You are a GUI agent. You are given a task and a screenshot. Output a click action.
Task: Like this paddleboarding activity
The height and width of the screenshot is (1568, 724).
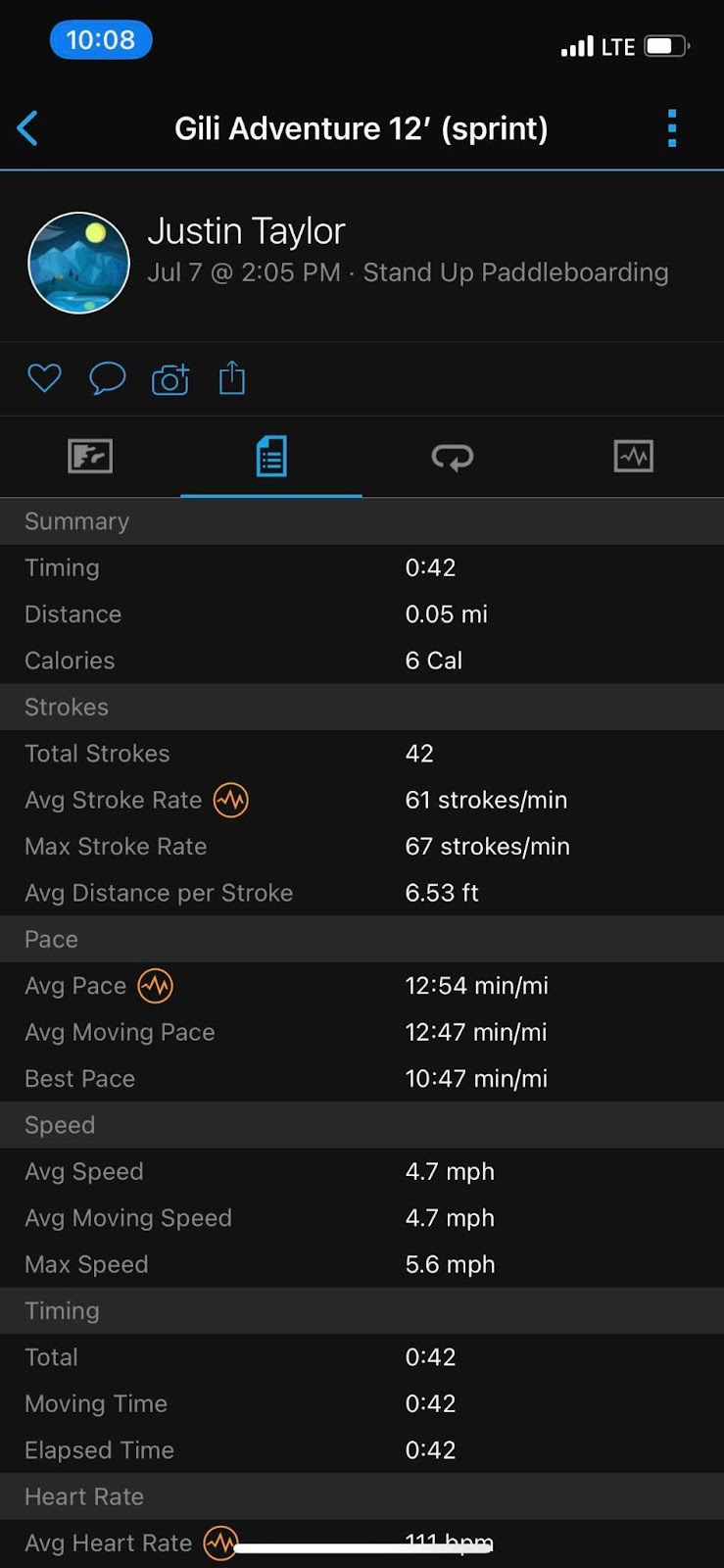pos(44,378)
